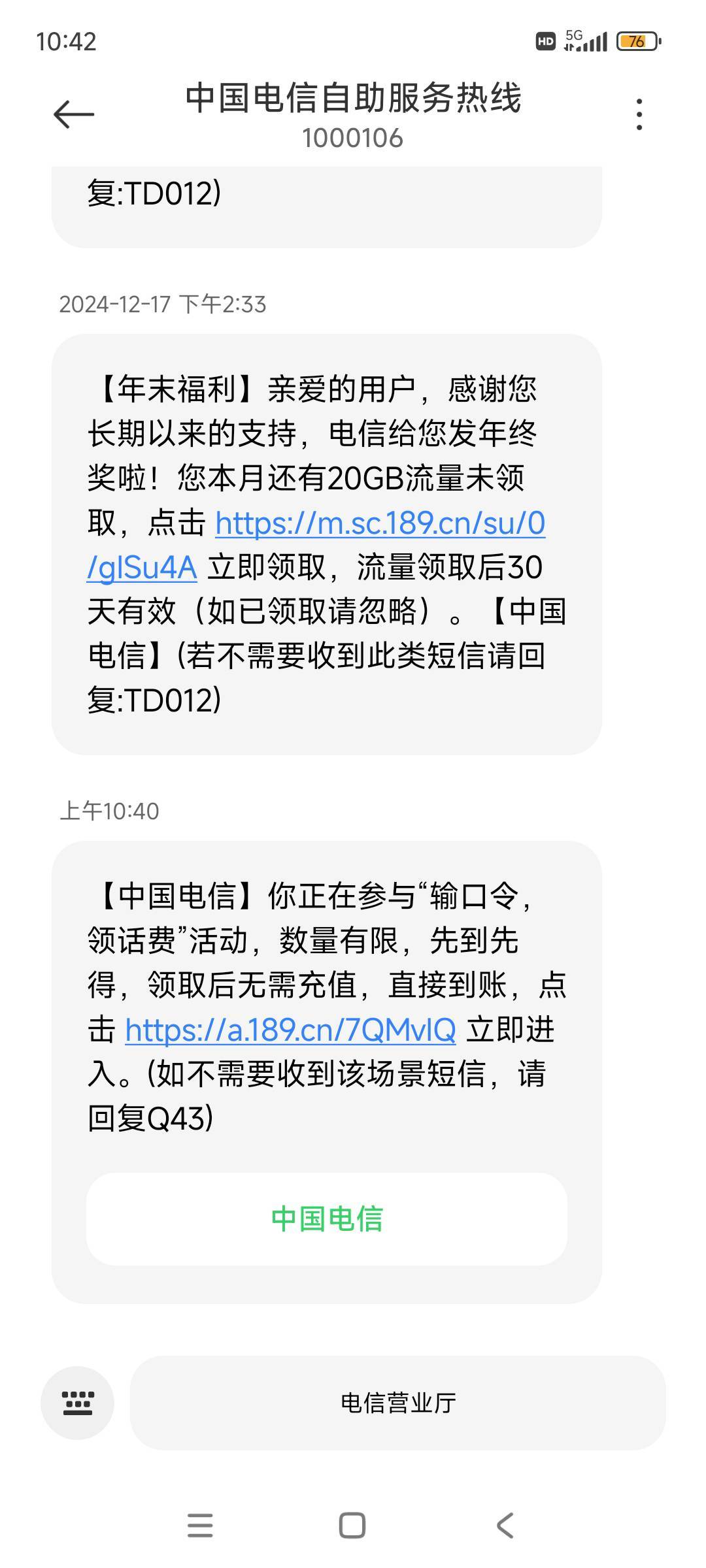The height and width of the screenshot is (1568, 706).
Task: Switch to keyboard input
Action: [77, 1403]
